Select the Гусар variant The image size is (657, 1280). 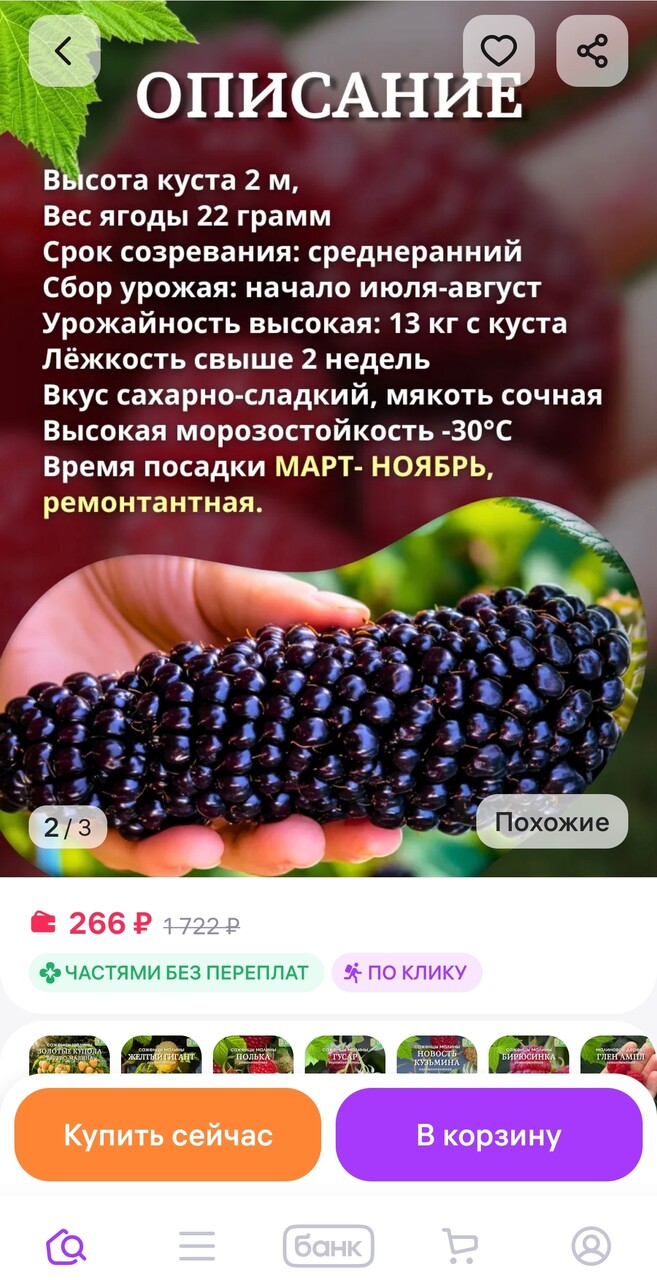click(345, 1056)
